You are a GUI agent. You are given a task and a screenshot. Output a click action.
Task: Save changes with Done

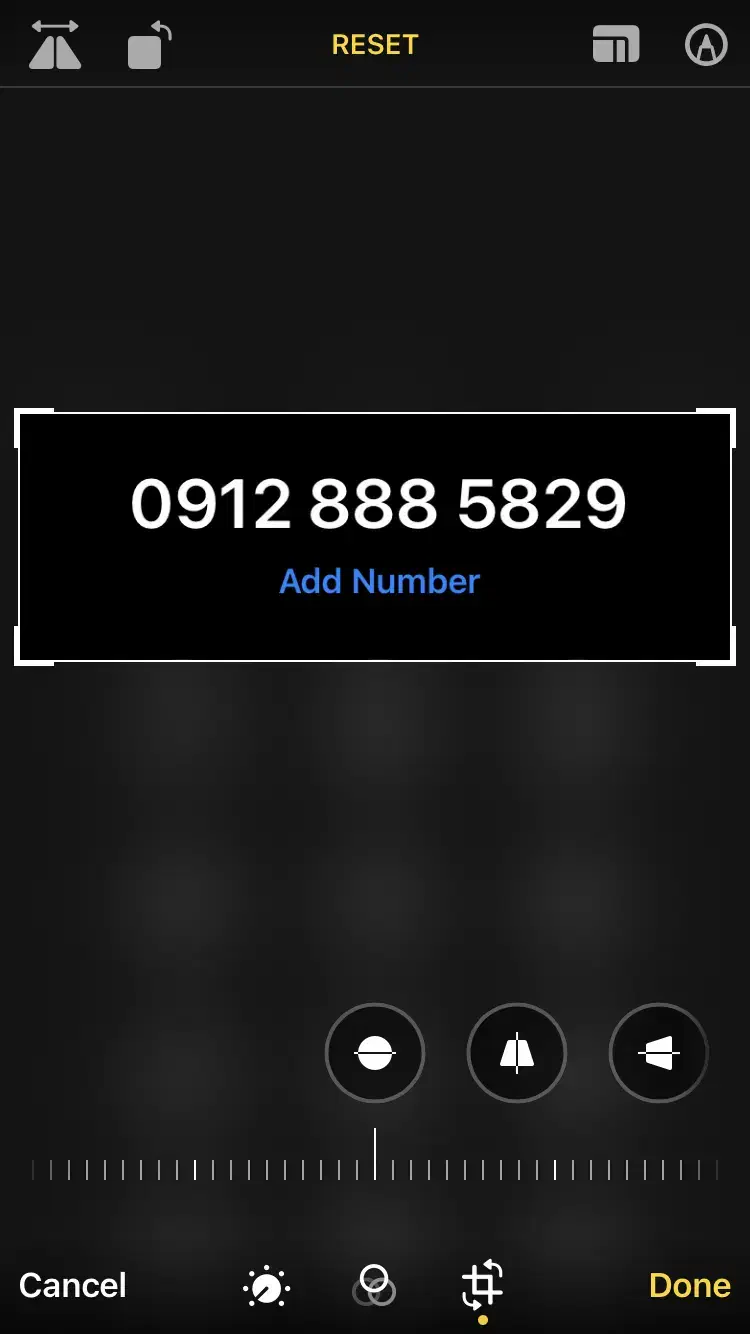690,1285
